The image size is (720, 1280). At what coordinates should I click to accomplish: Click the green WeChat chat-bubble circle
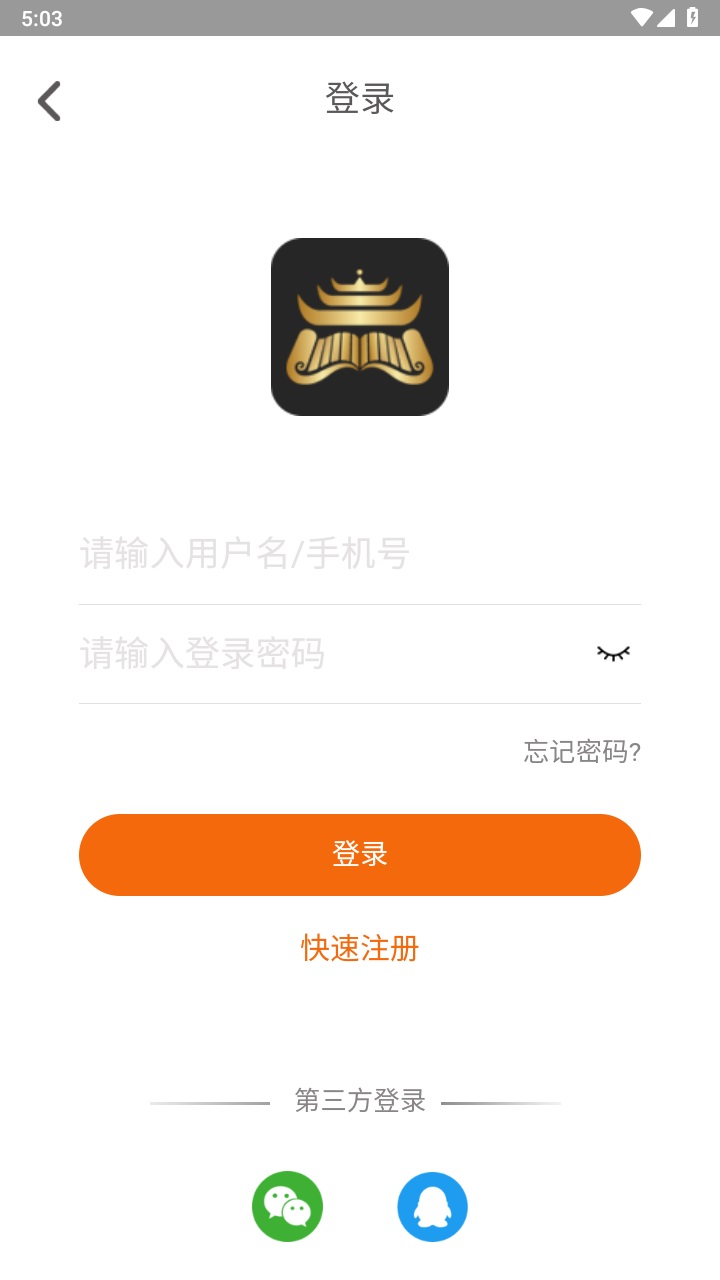point(287,1207)
